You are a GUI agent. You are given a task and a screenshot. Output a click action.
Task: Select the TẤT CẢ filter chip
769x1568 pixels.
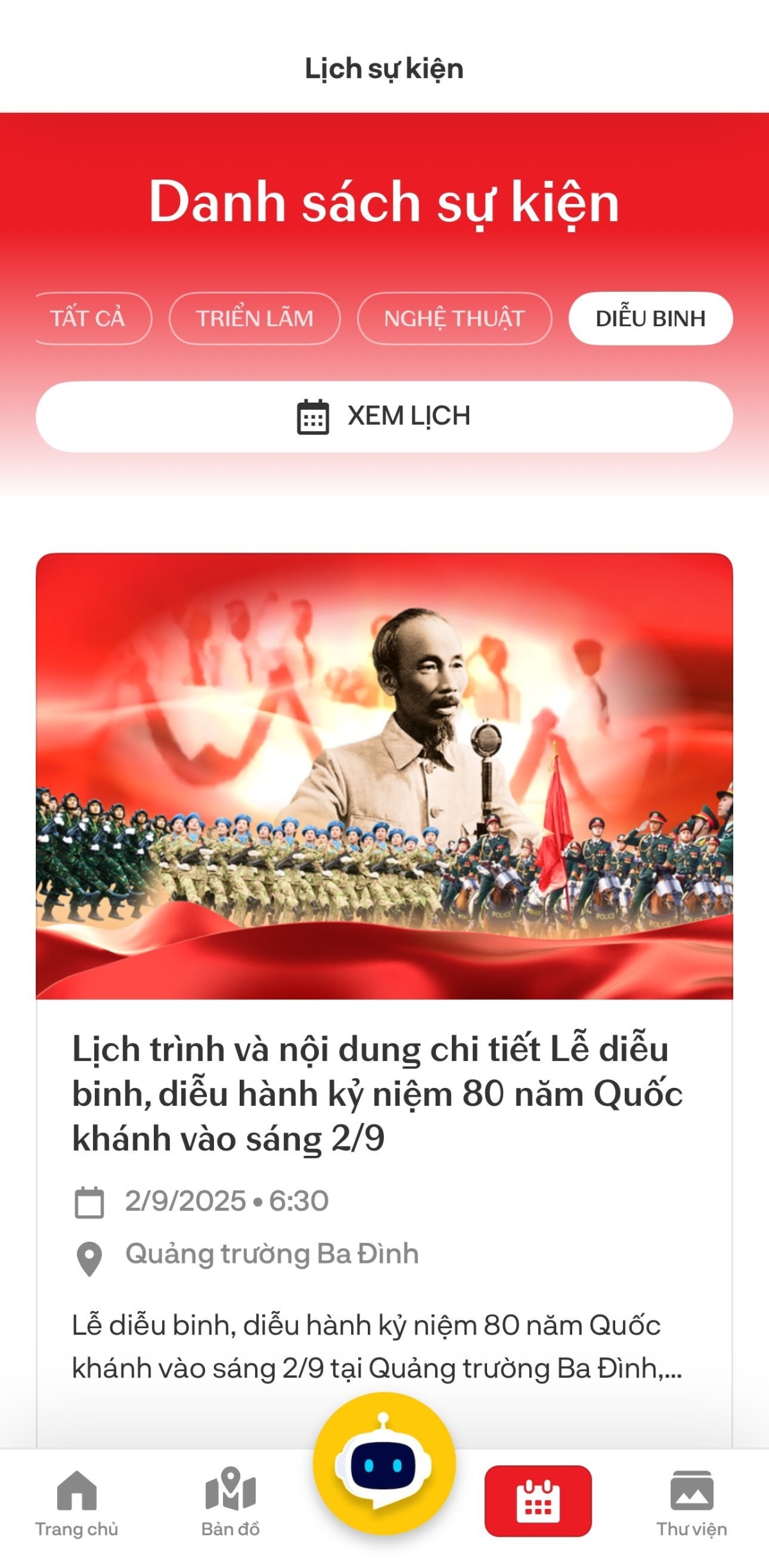[90, 319]
